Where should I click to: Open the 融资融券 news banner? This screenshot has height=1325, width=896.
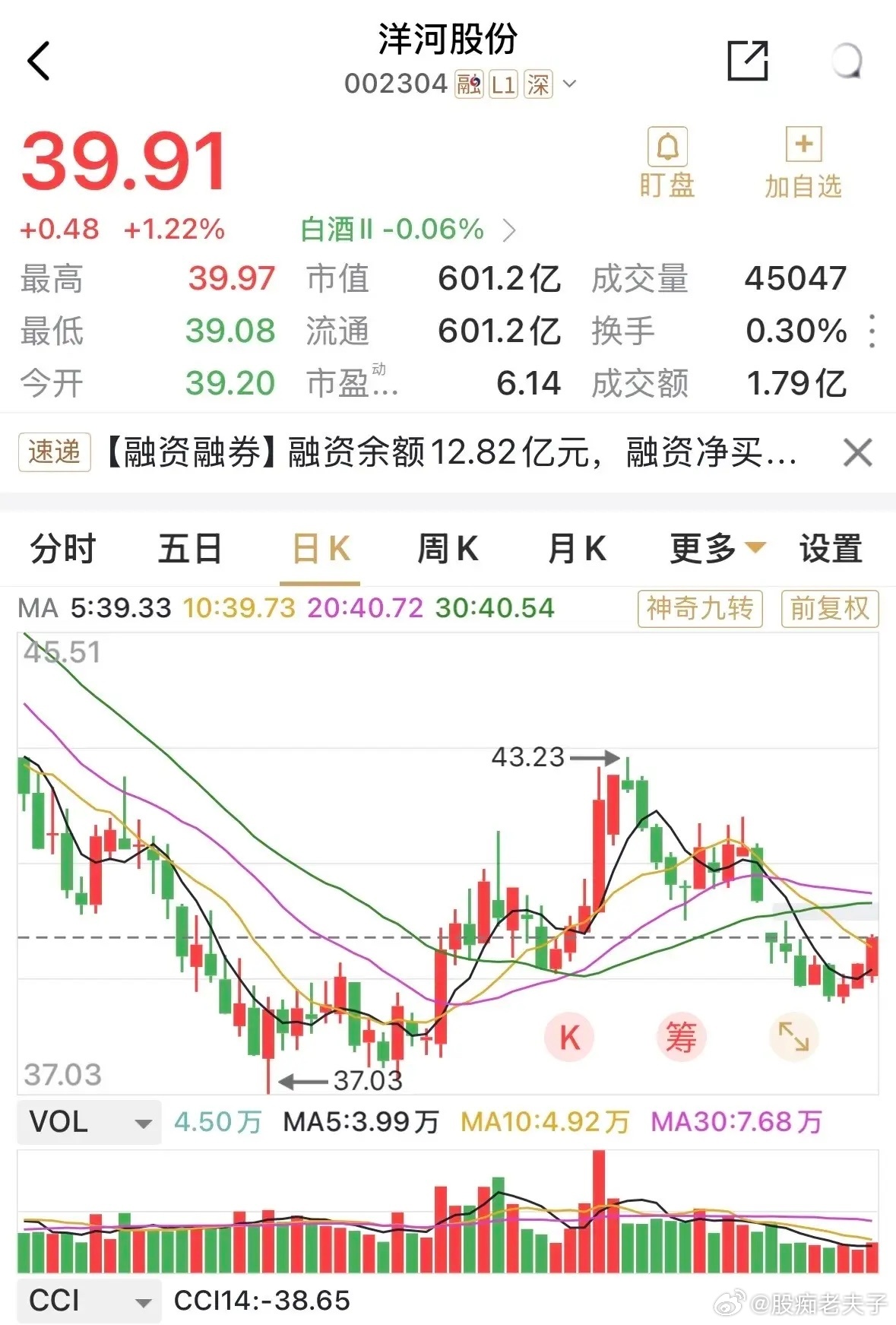coord(451,452)
